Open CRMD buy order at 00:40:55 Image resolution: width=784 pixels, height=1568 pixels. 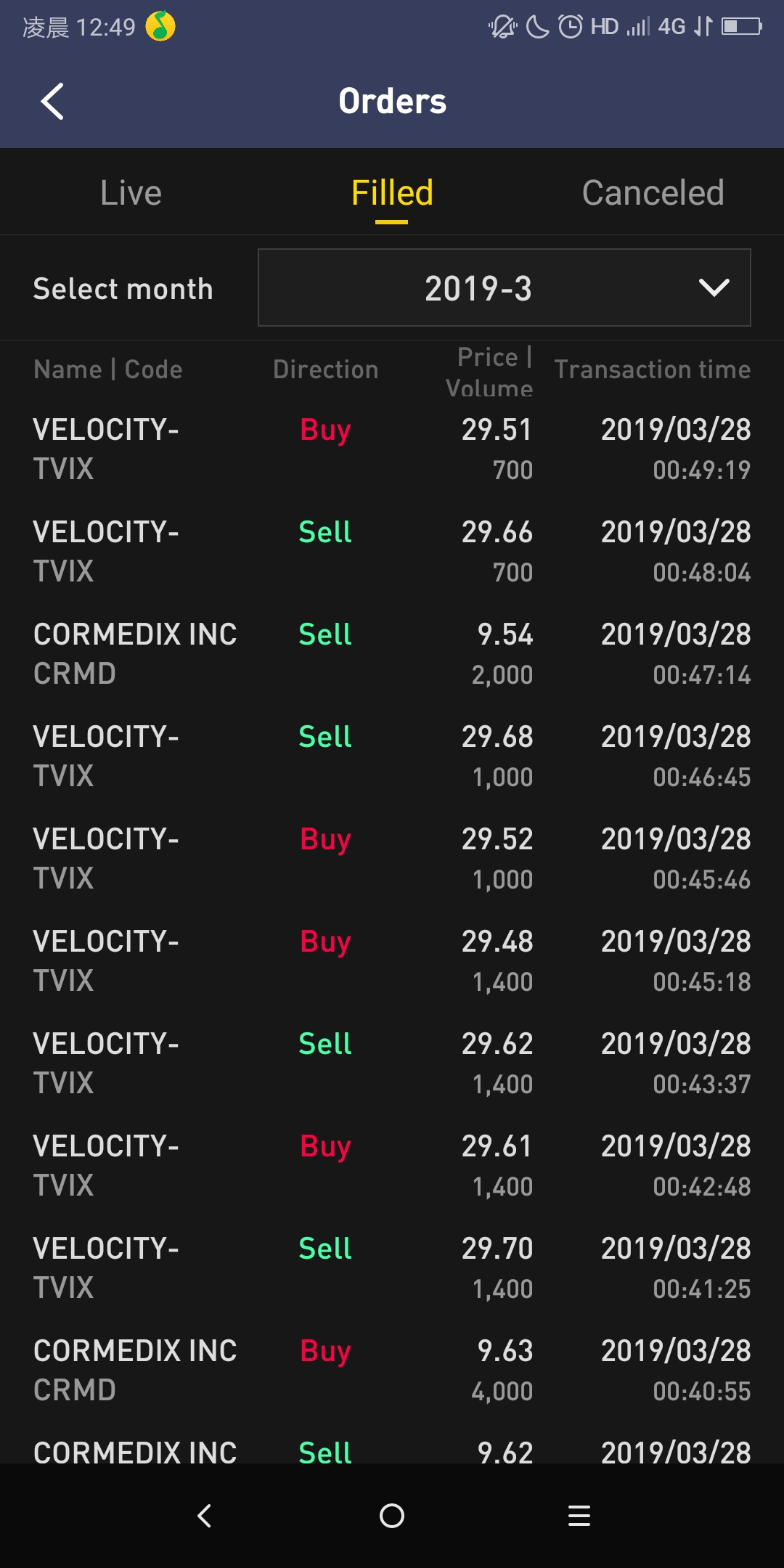tap(392, 1370)
